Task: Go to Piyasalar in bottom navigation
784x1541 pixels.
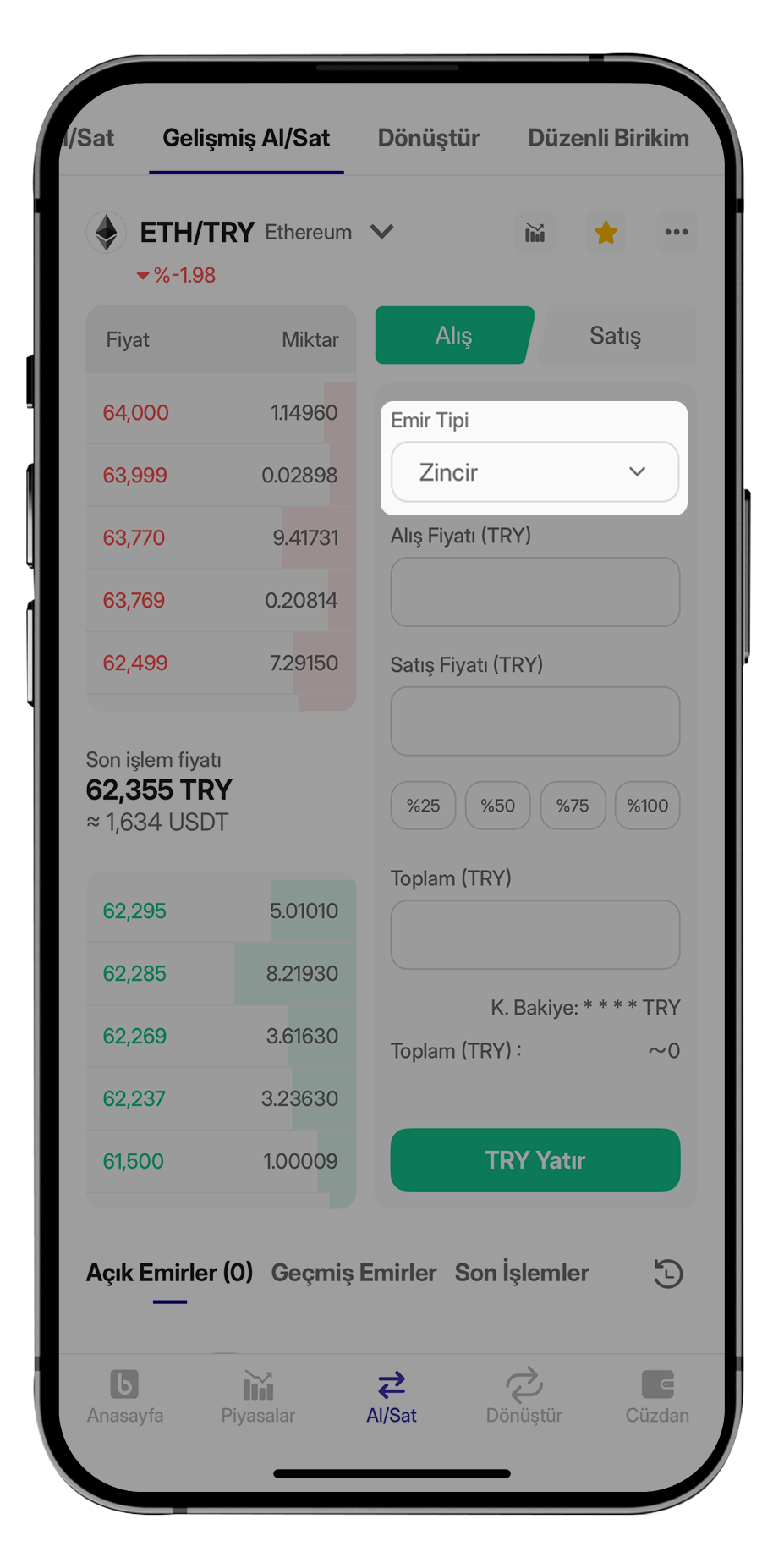Action: click(x=258, y=1396)
